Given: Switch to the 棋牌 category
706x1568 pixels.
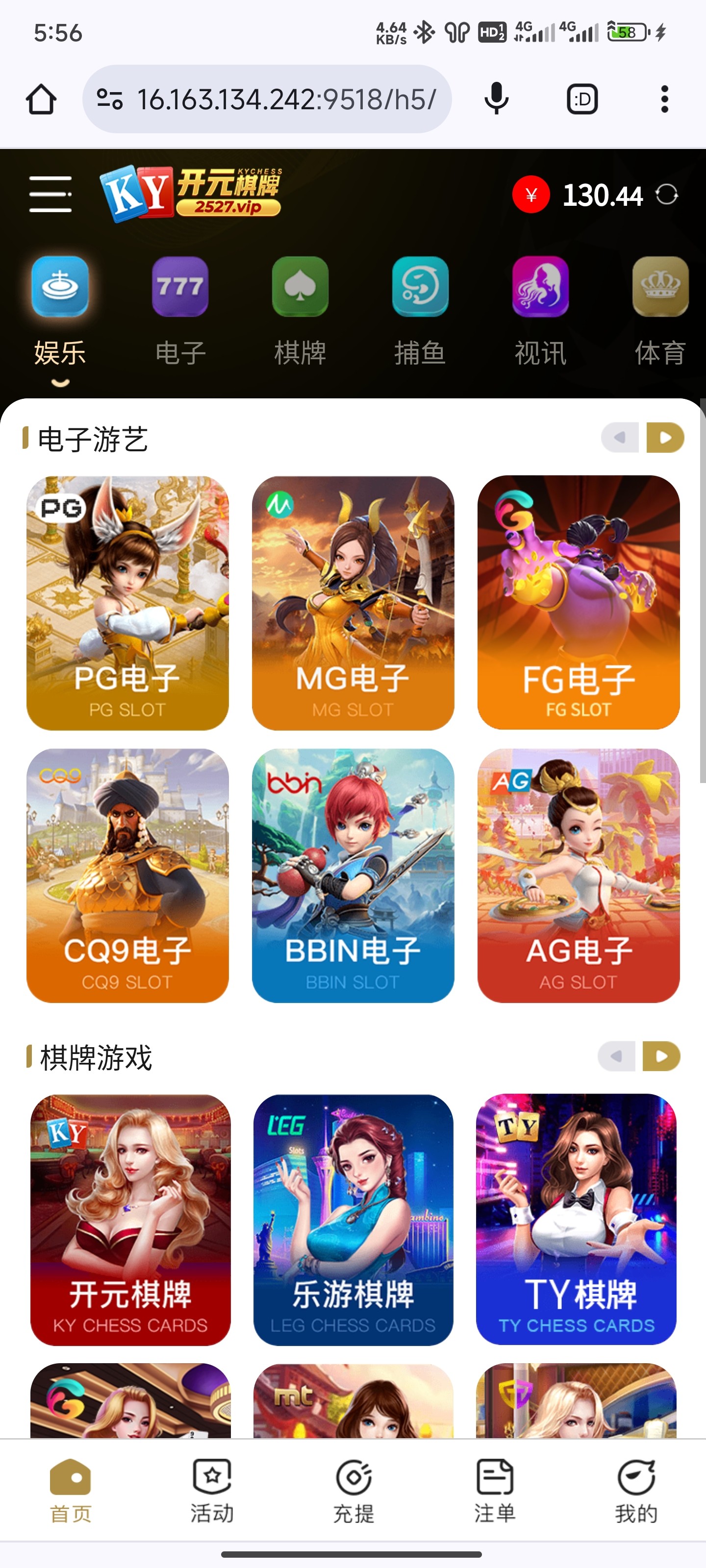Looking at the screenshot, I should point(300,311).
